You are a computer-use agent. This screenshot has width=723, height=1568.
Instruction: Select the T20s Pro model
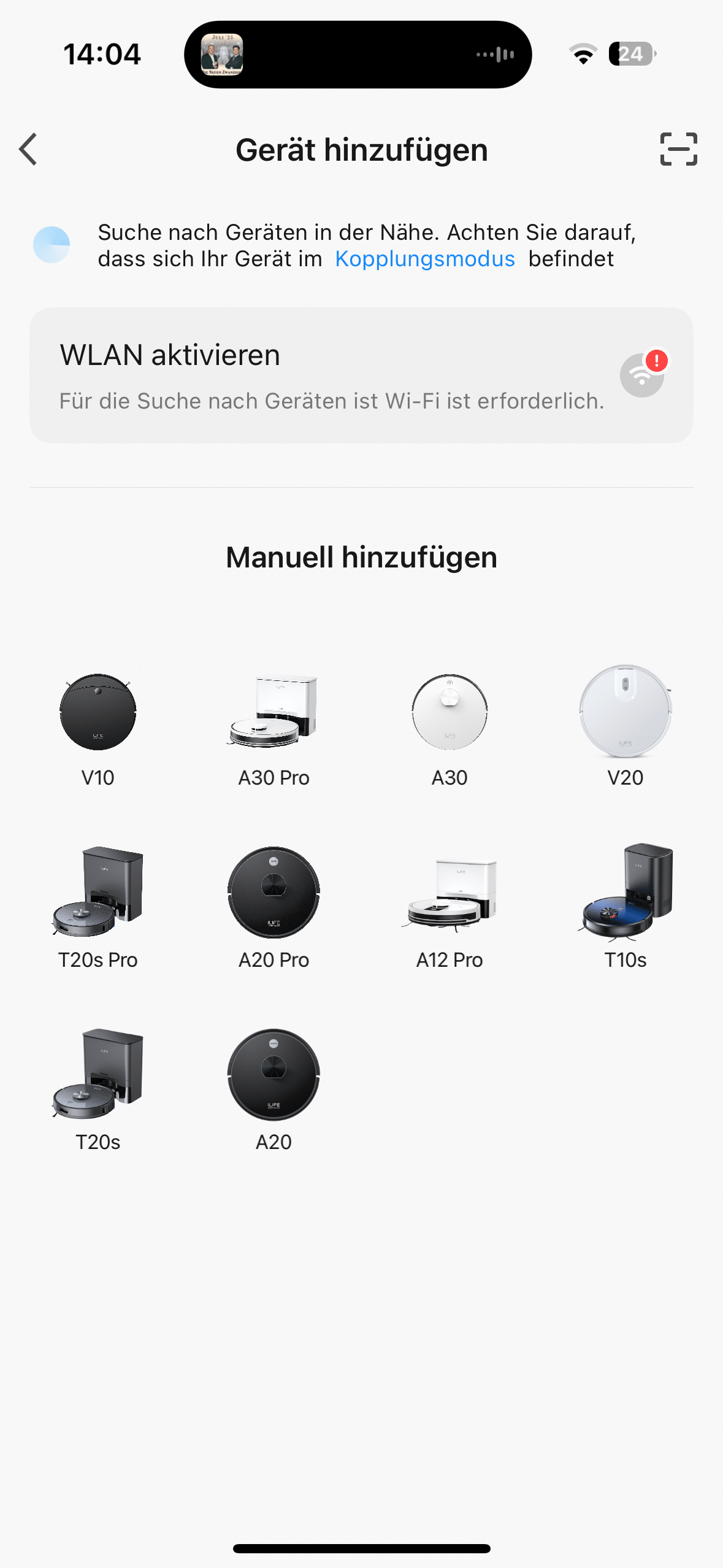[98, 908]
